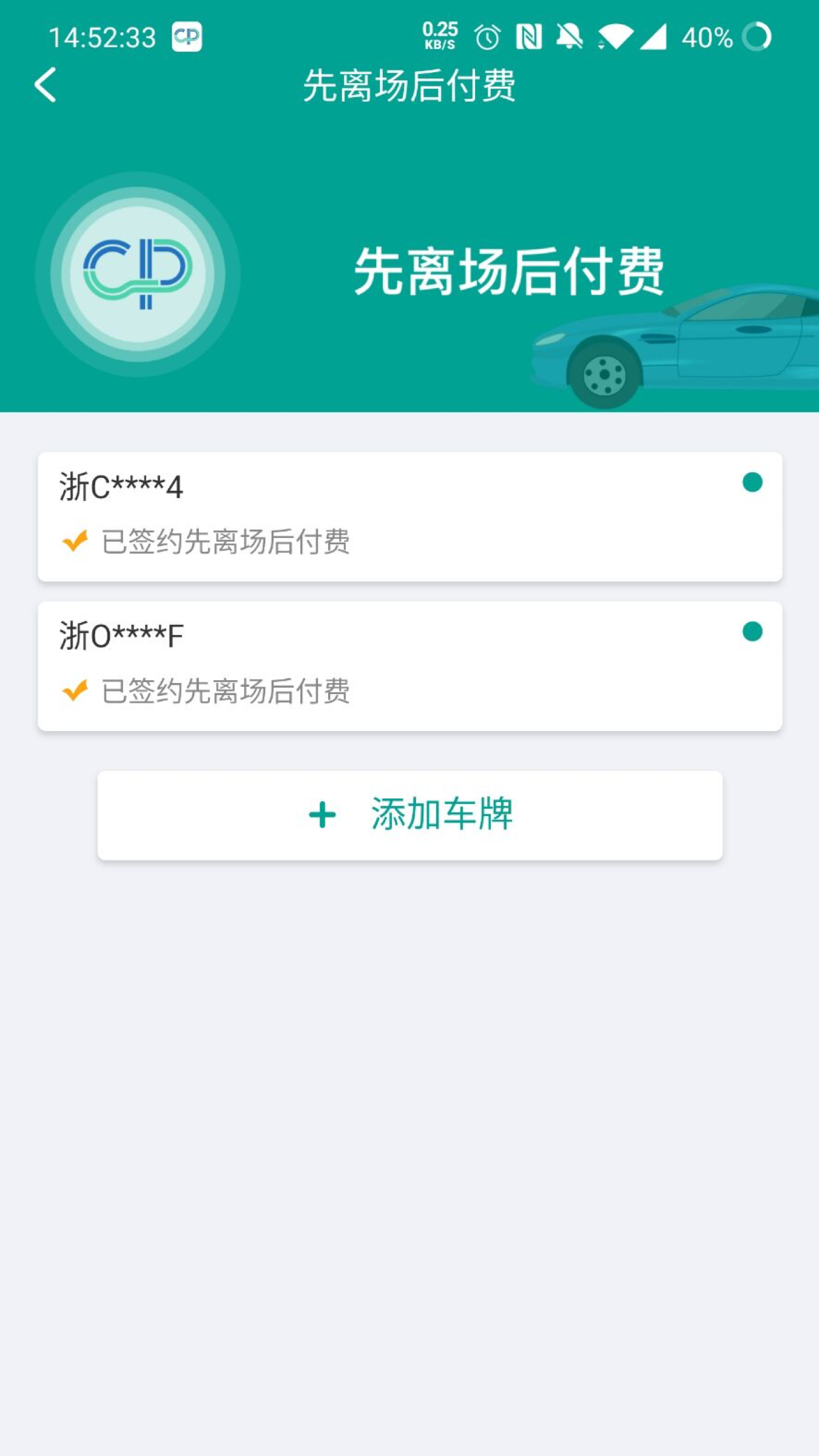Tap the clock showing 14:52:33
The width and height of the screenshot is (819, 1456).
point(103,36)
